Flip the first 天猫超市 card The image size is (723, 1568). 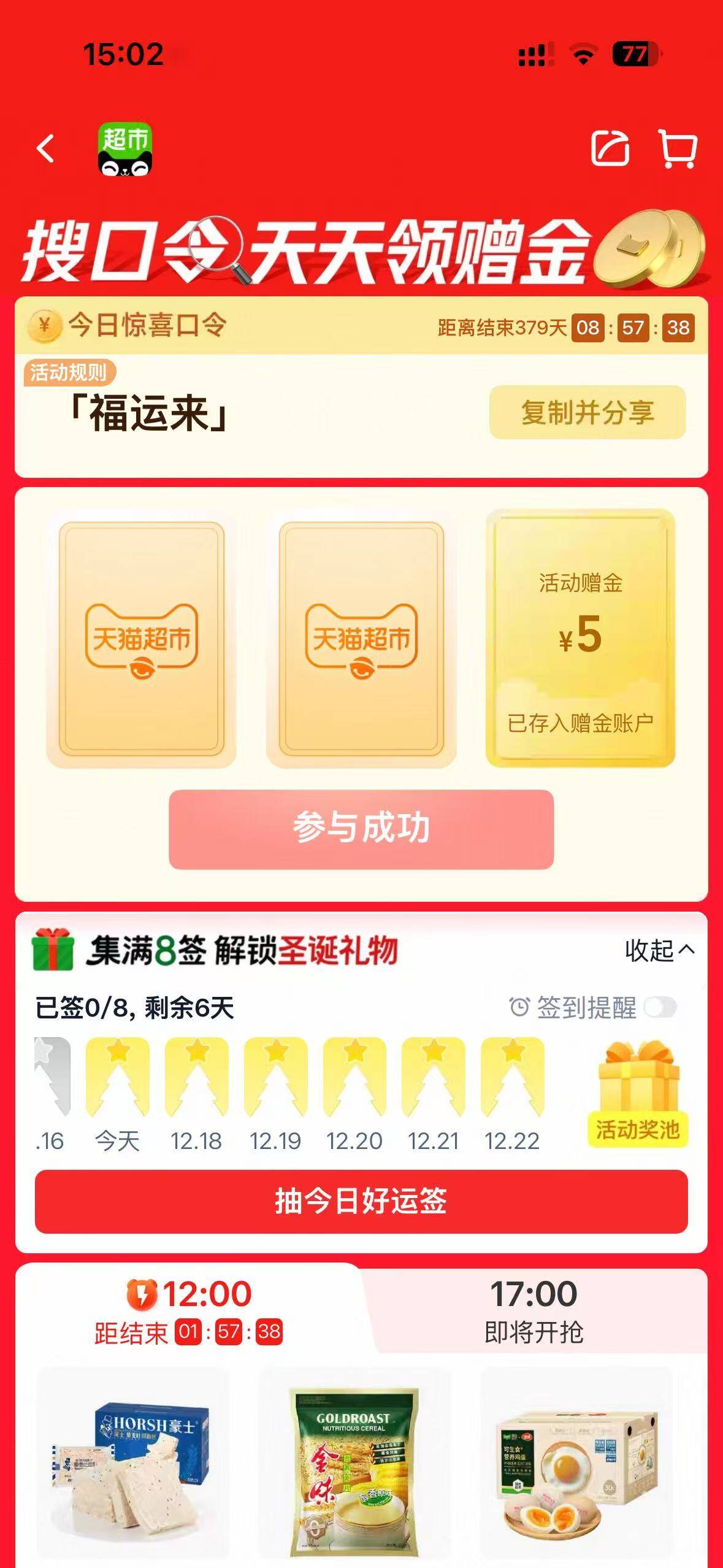(142, 639)
